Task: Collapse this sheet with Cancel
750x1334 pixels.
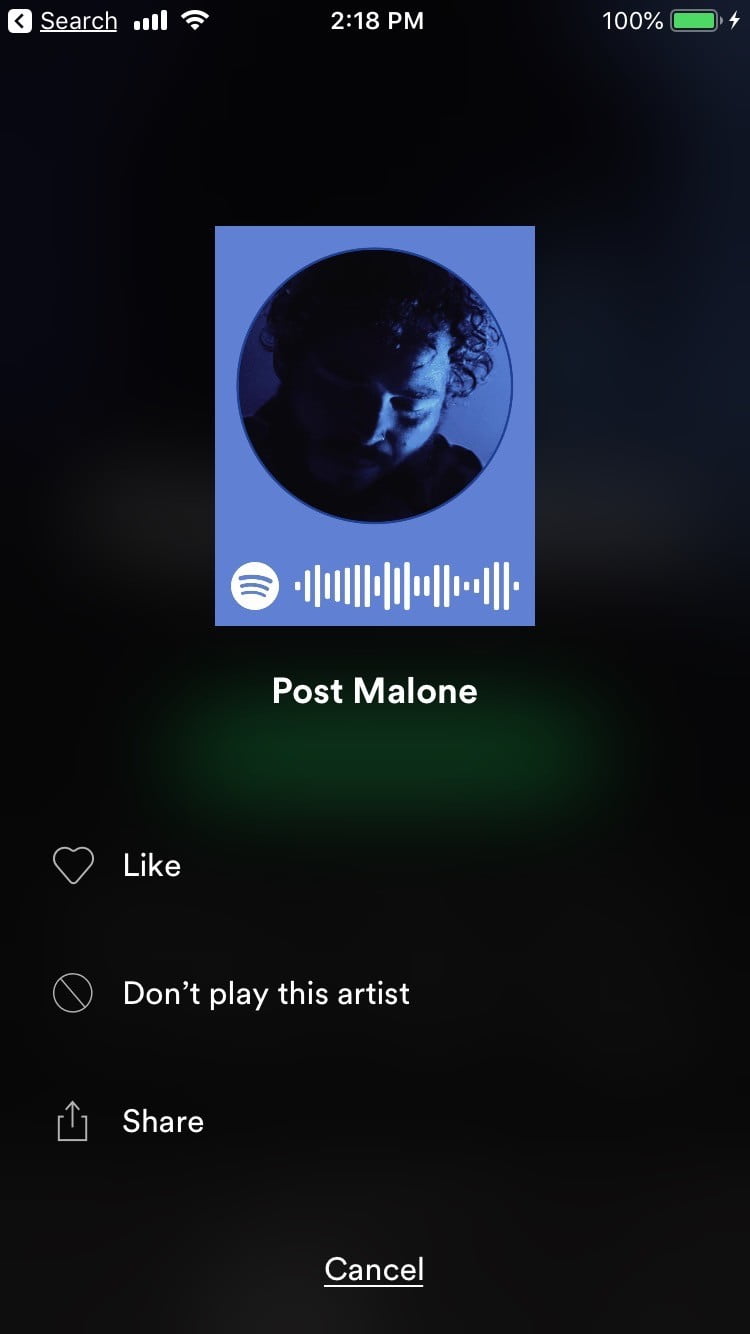Action: 374,1268
